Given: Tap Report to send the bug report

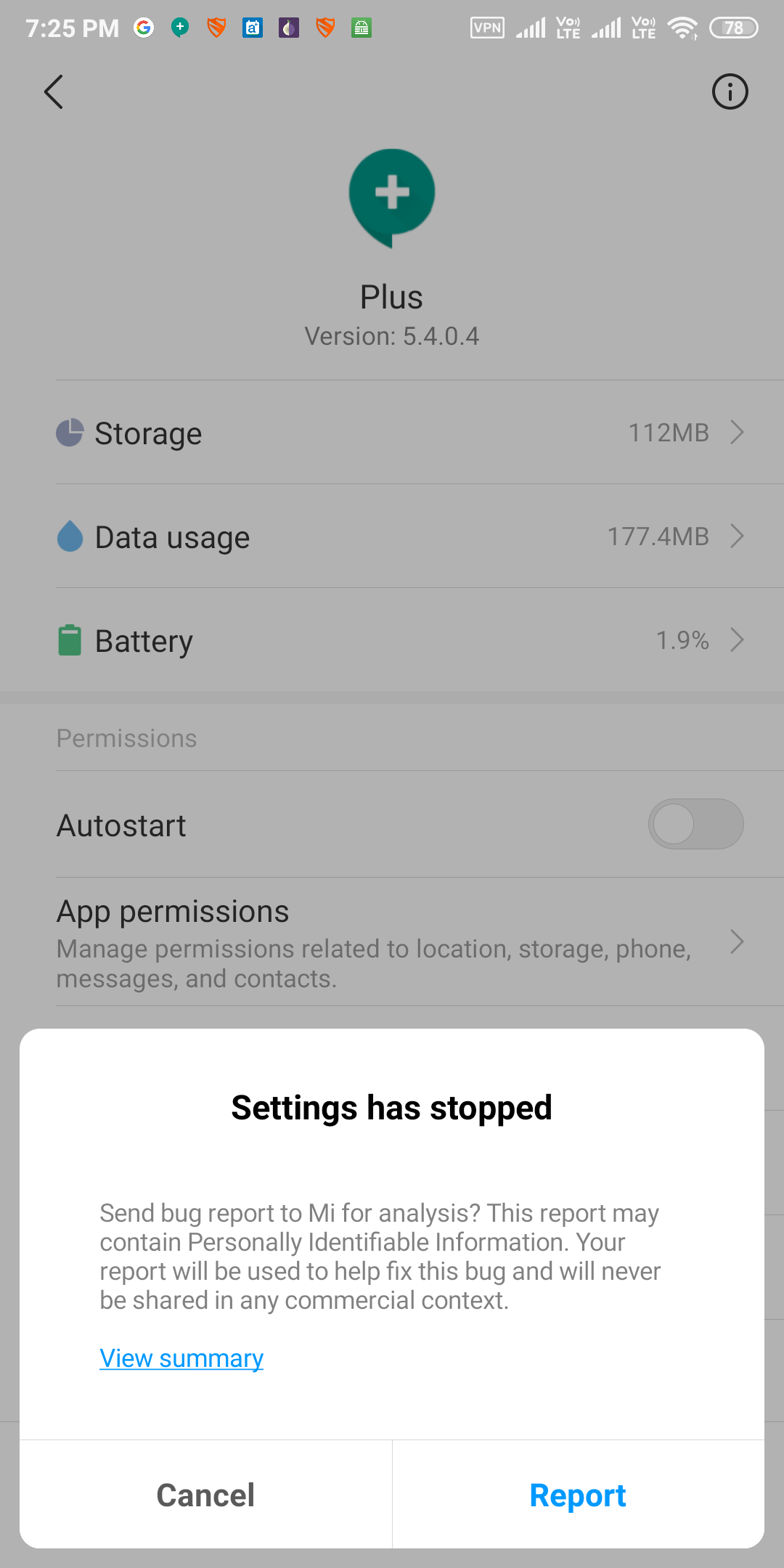Looking at the screenshot, I should coord(578,1495).
